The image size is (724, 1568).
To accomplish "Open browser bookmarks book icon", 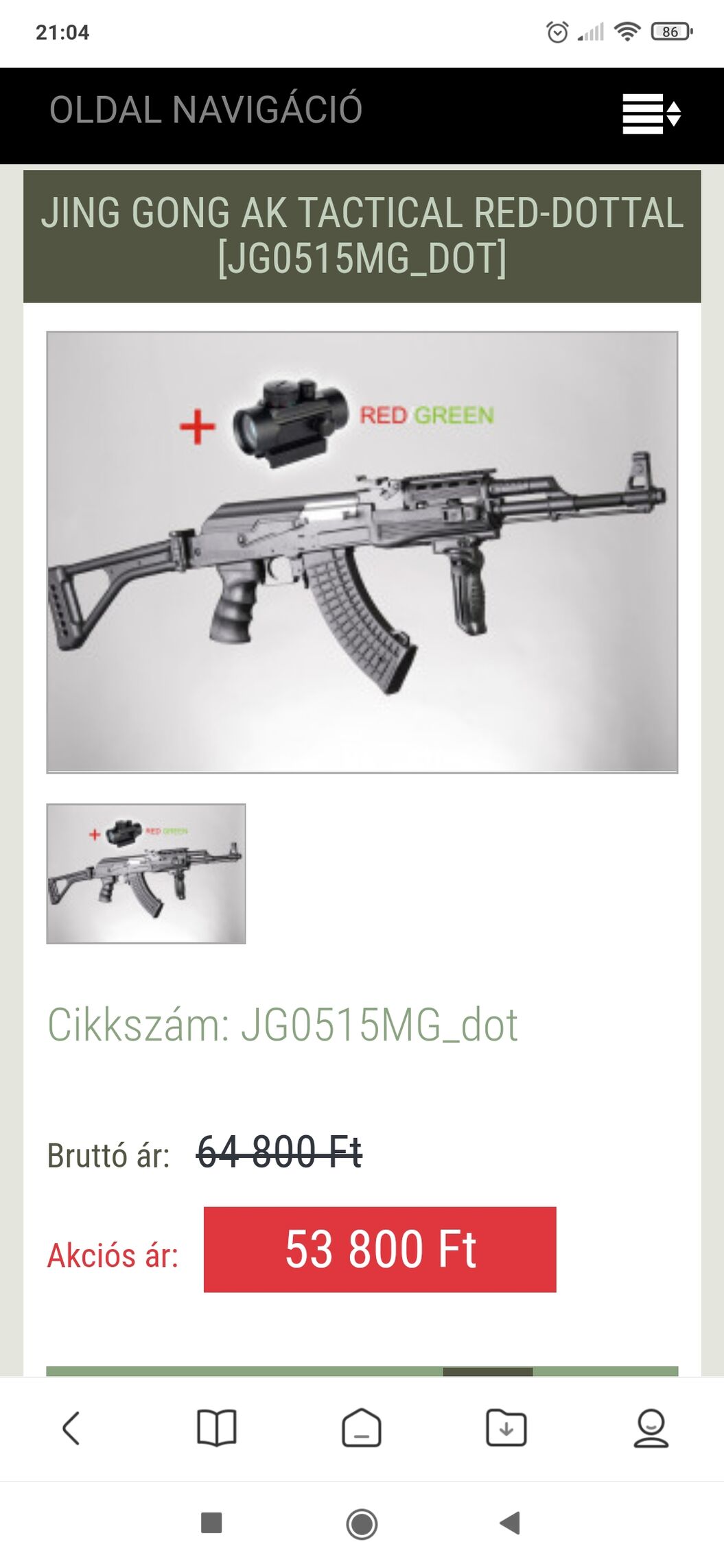I will pos(216,1428).
